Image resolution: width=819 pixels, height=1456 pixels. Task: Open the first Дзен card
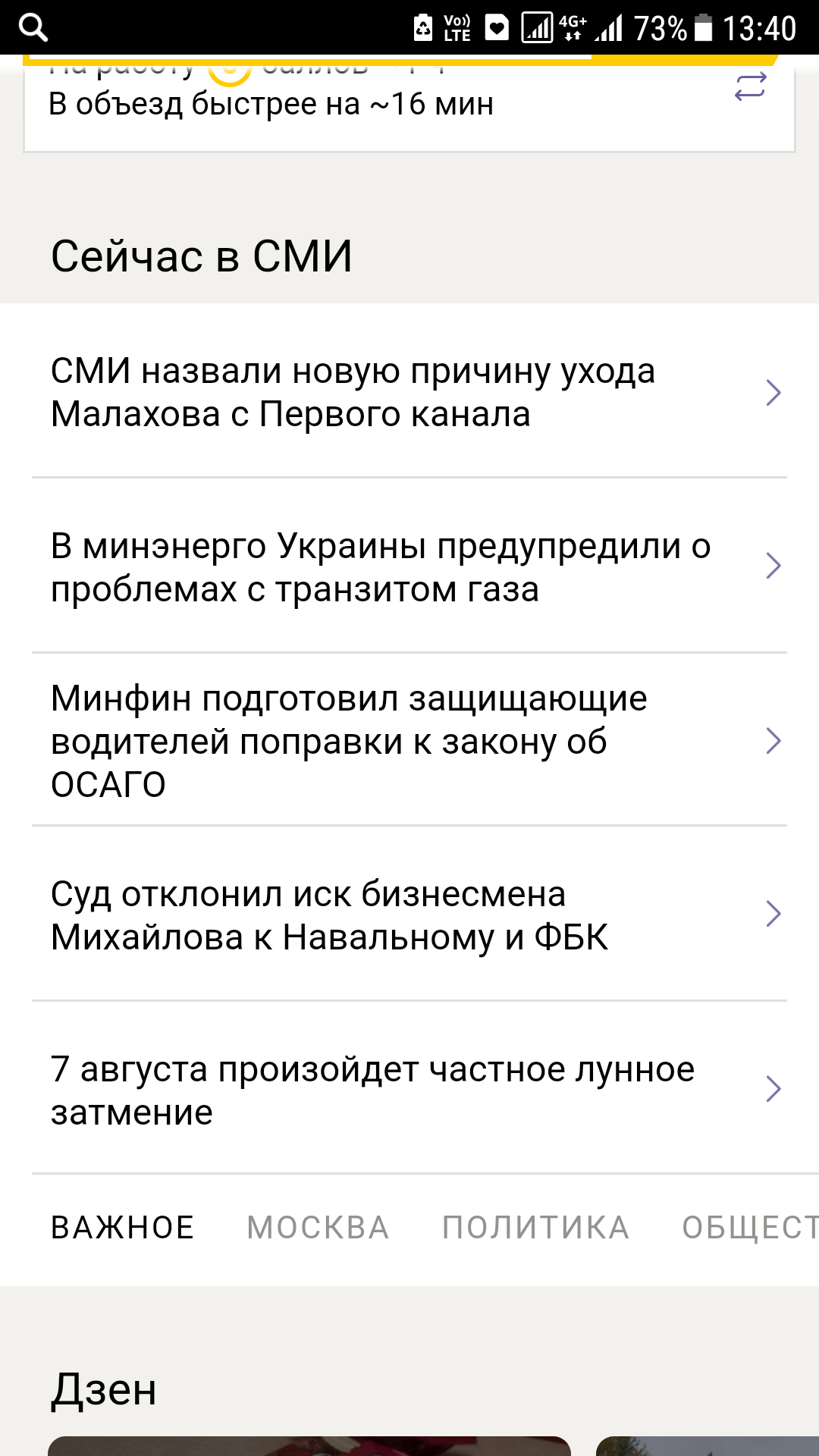(x=309, y=1445)
